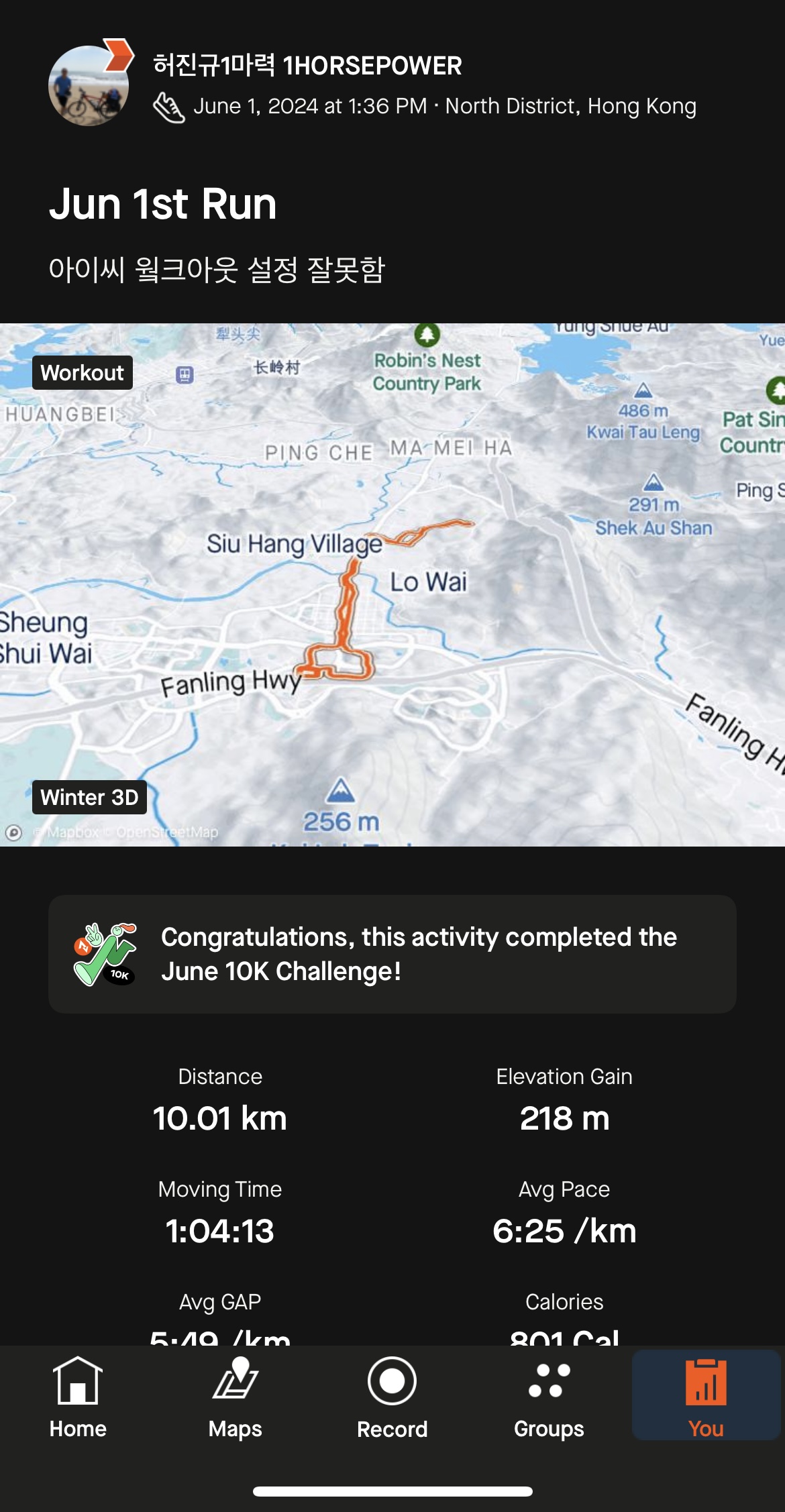Screen dimensions: 785x1512
Task: Open the activity route map
Action: pyautogui.click(x=392, y=584)
